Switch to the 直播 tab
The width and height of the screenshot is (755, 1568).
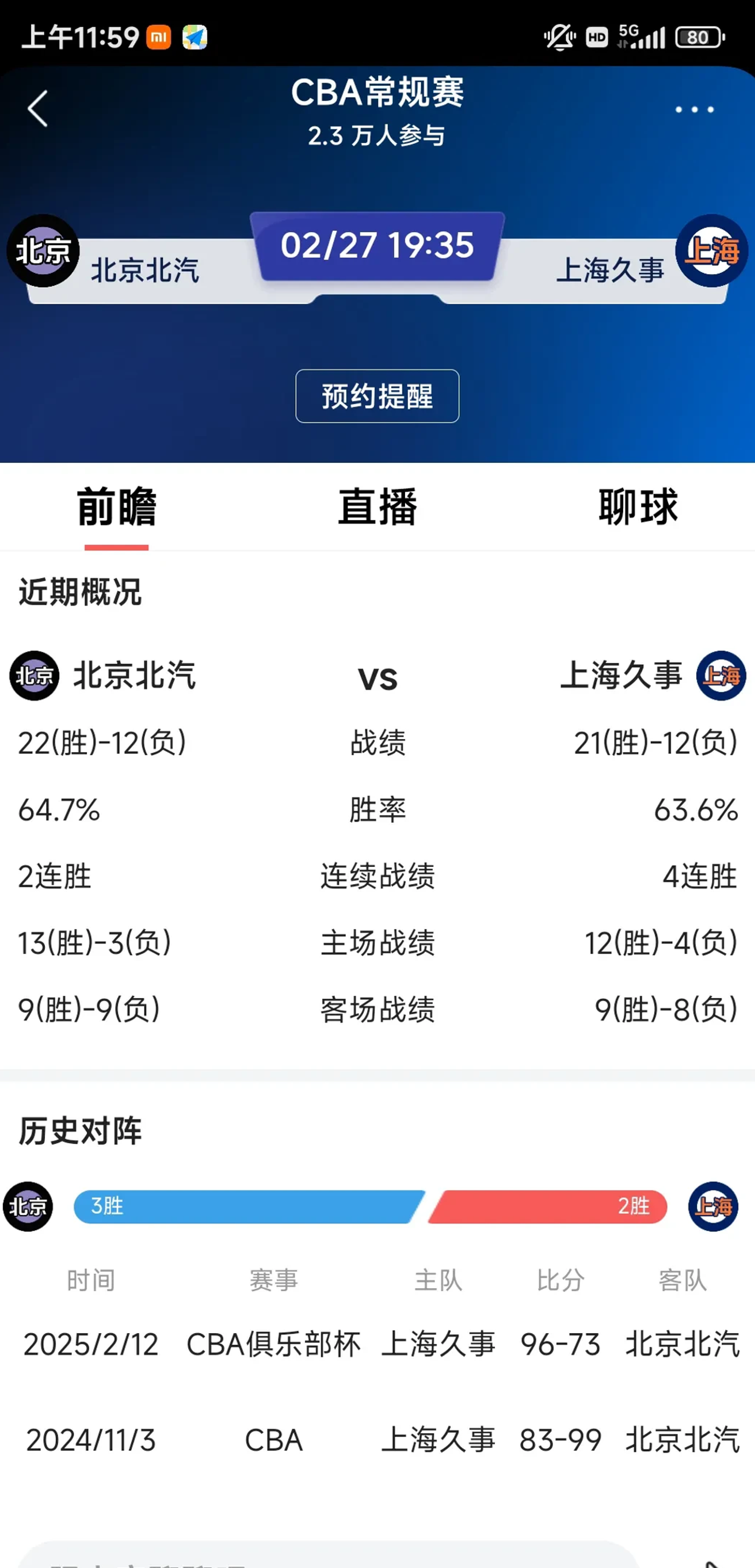377,507
